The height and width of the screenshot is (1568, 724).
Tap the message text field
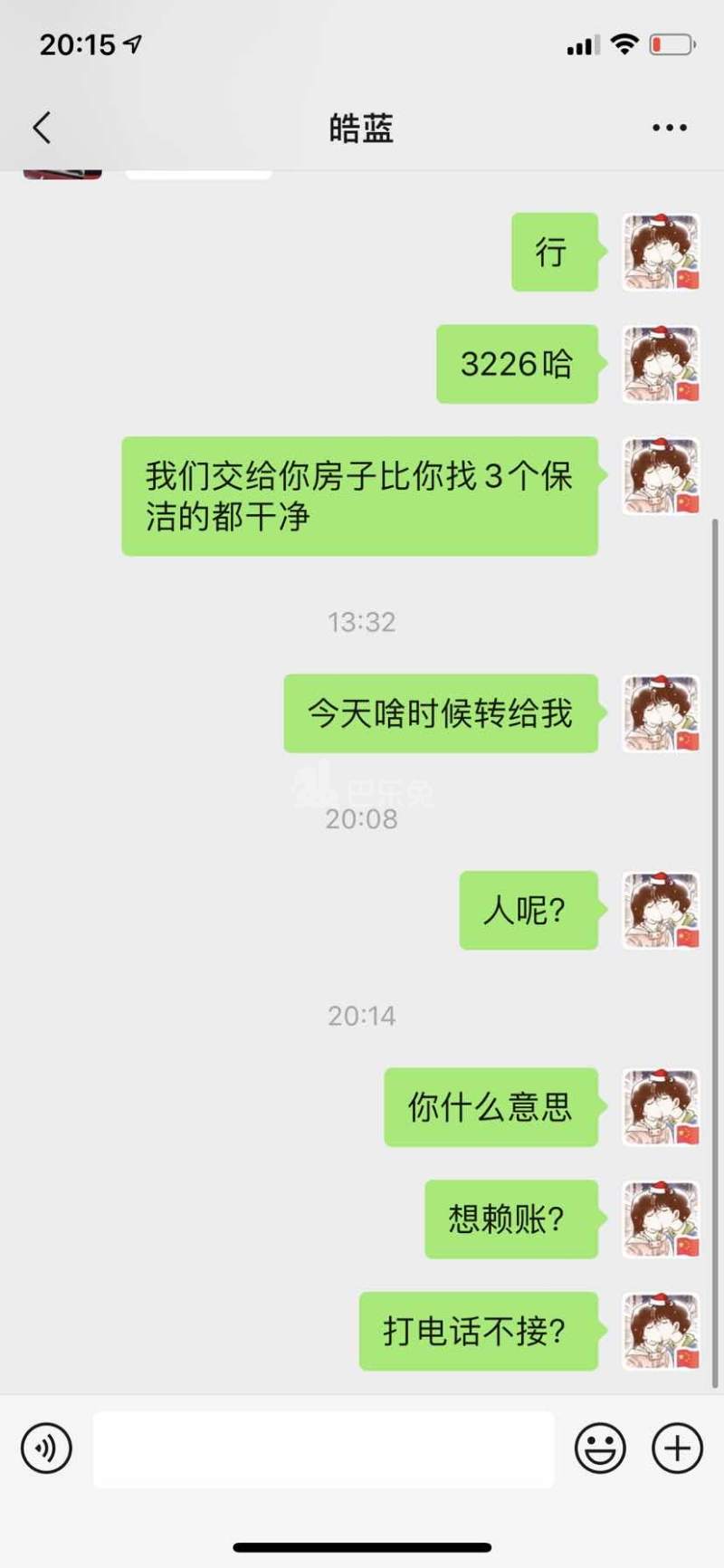pyautogui.click(x=323, y=1448)
